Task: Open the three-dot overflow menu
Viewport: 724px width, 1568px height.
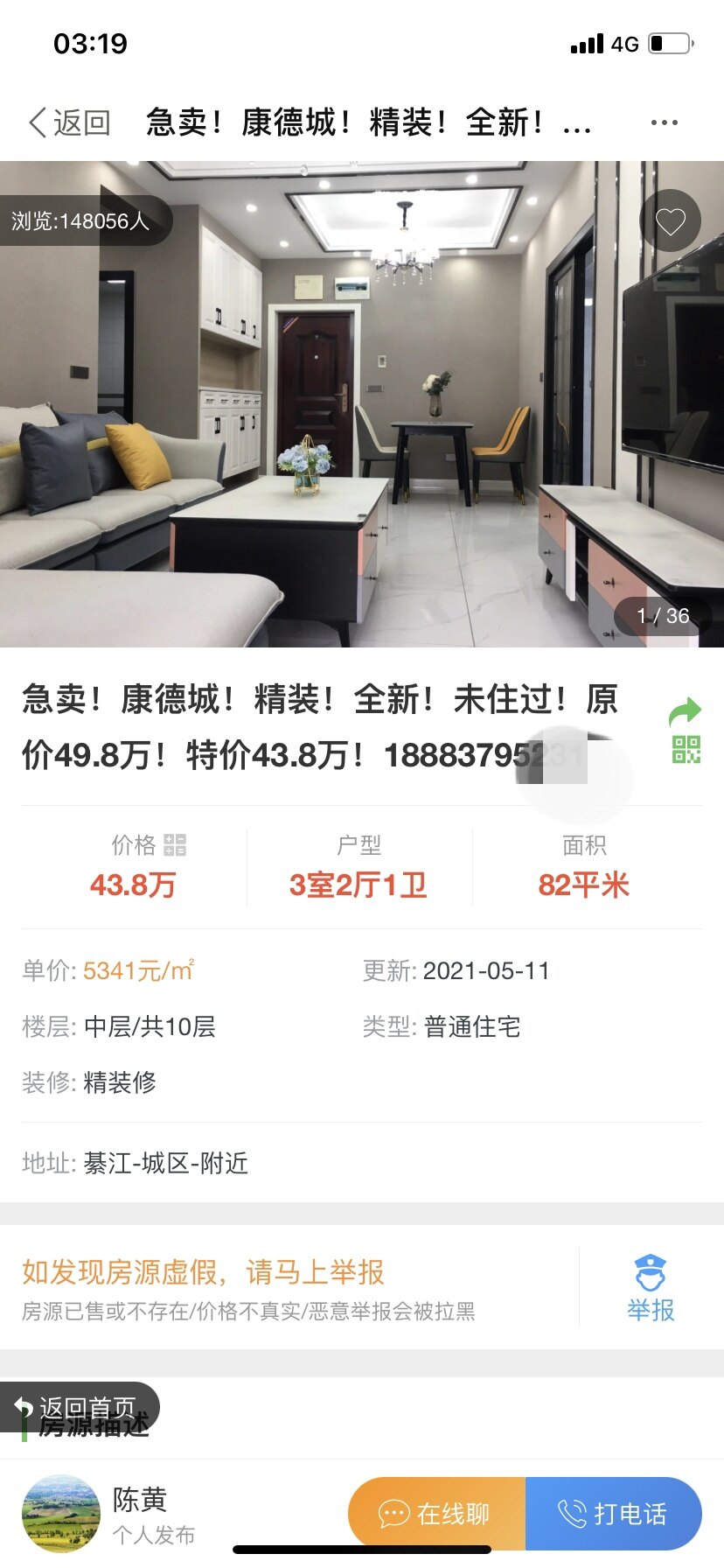Action: (664, 122)
